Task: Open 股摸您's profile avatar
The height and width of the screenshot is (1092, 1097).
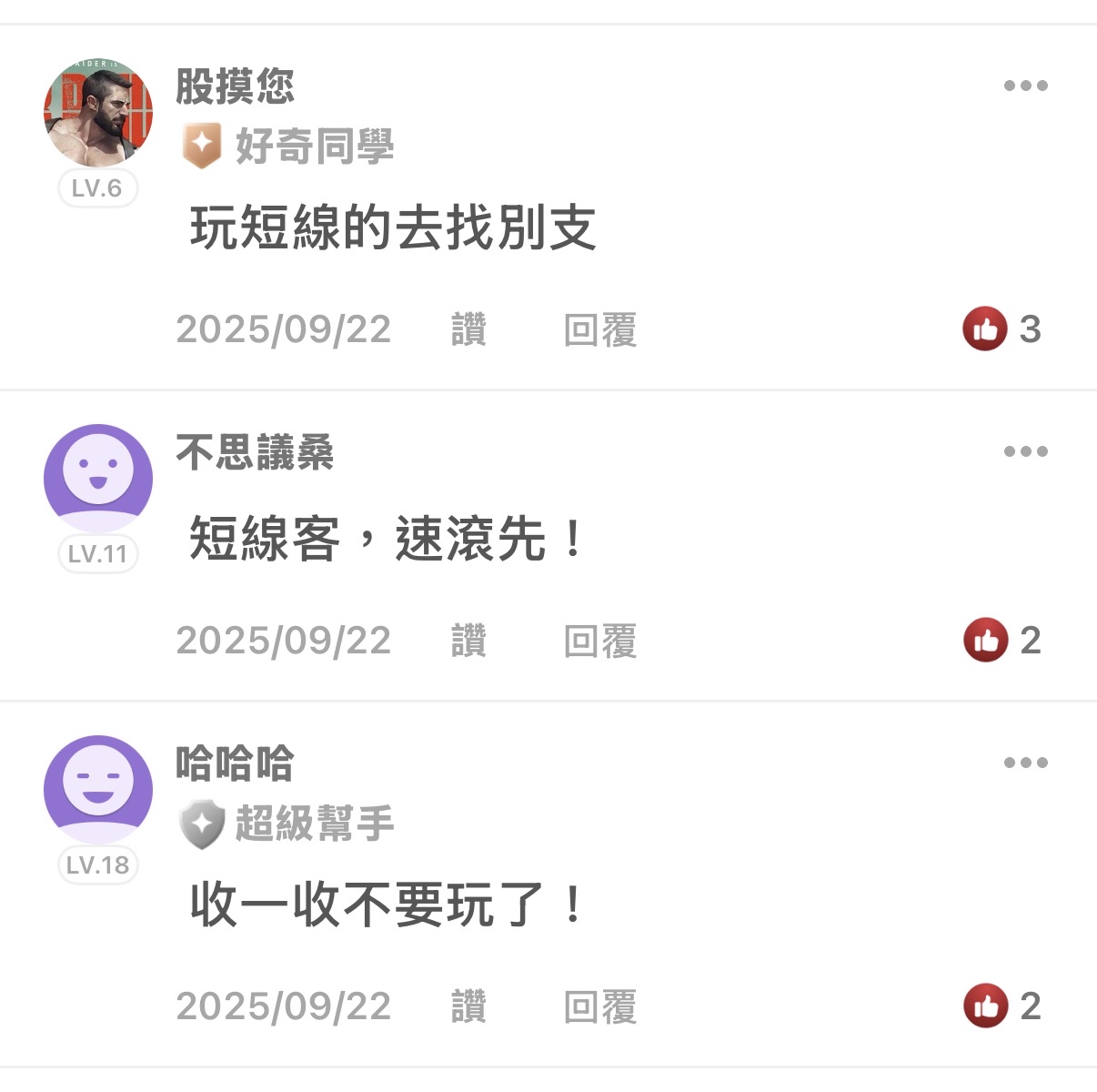Action: tap(98, 114)
